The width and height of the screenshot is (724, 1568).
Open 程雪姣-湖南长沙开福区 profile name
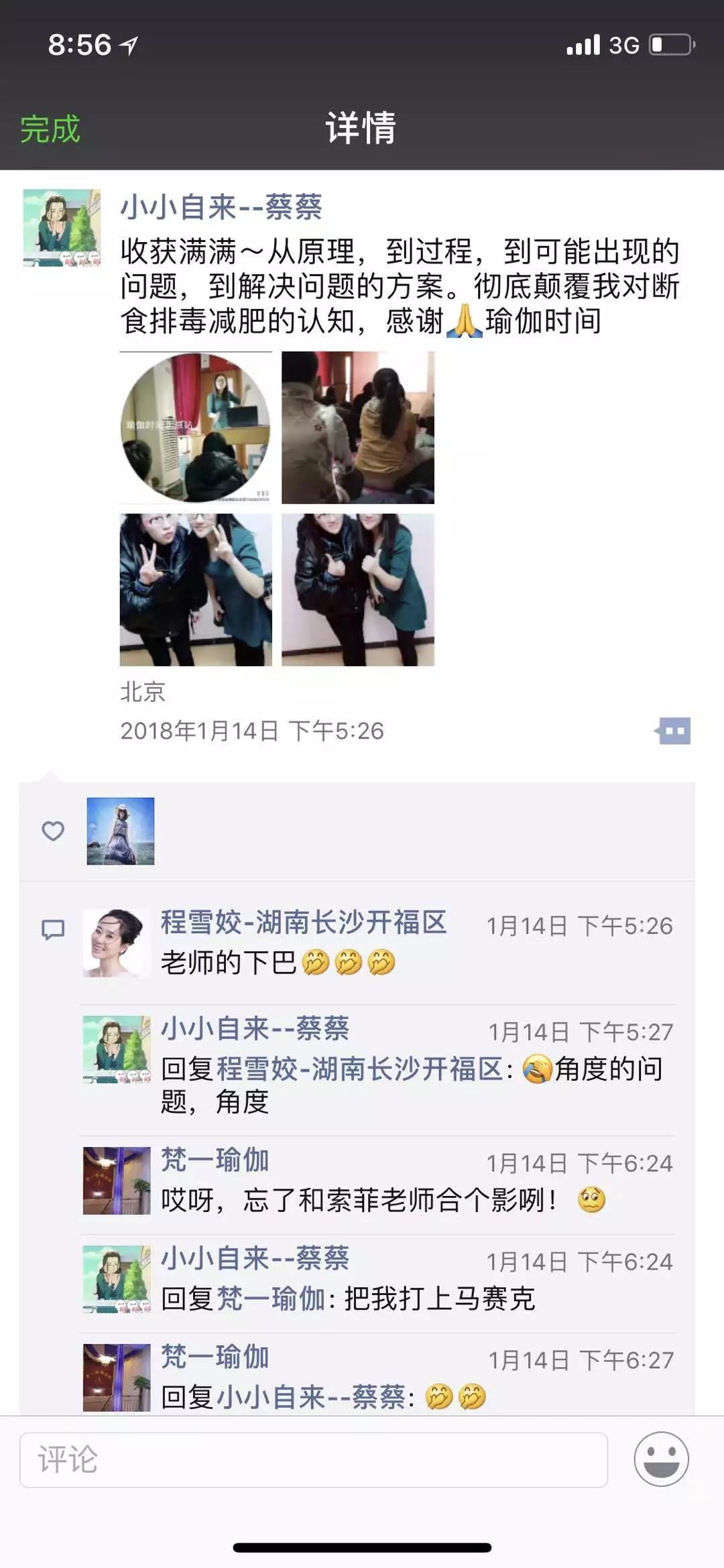(x=304, y=922)
